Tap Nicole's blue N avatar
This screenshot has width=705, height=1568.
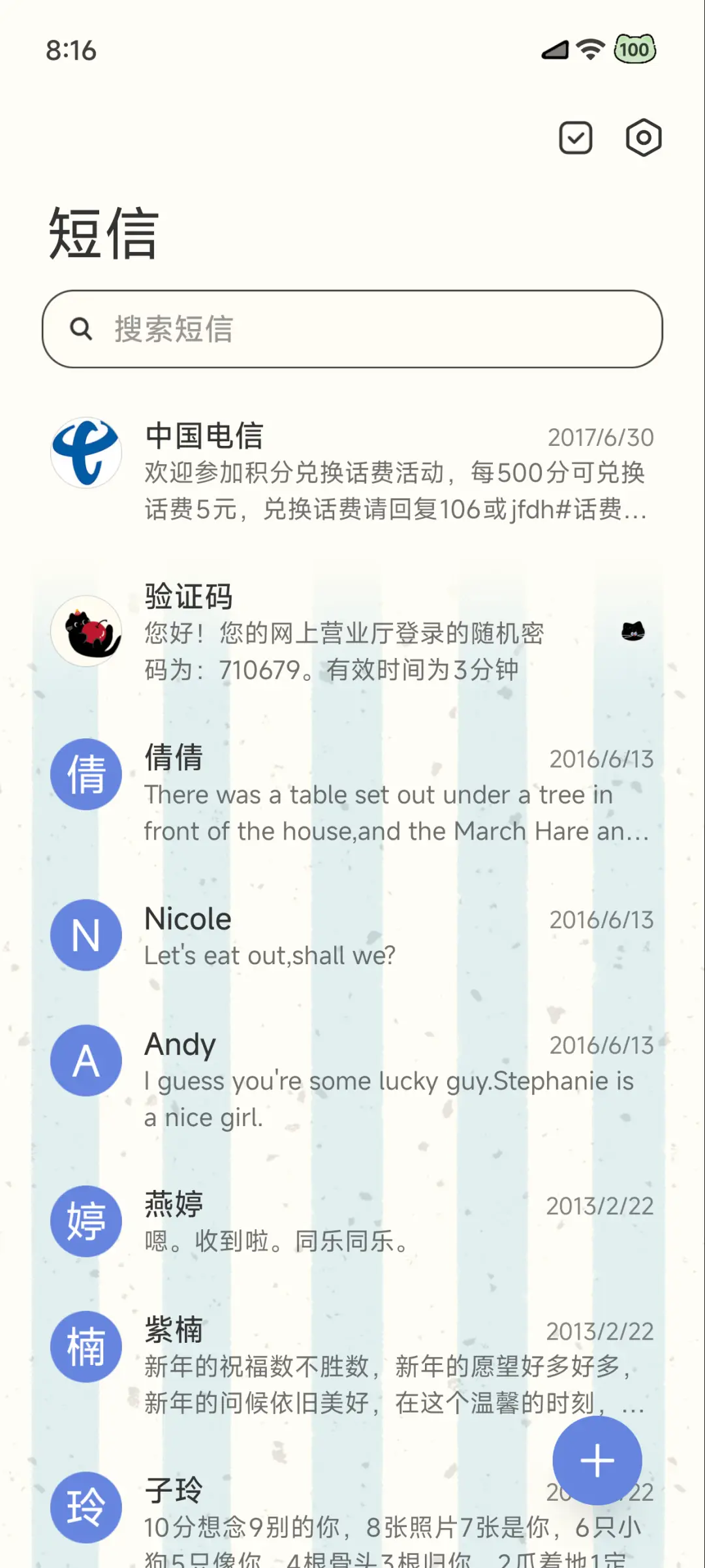(x=86, y=935)
